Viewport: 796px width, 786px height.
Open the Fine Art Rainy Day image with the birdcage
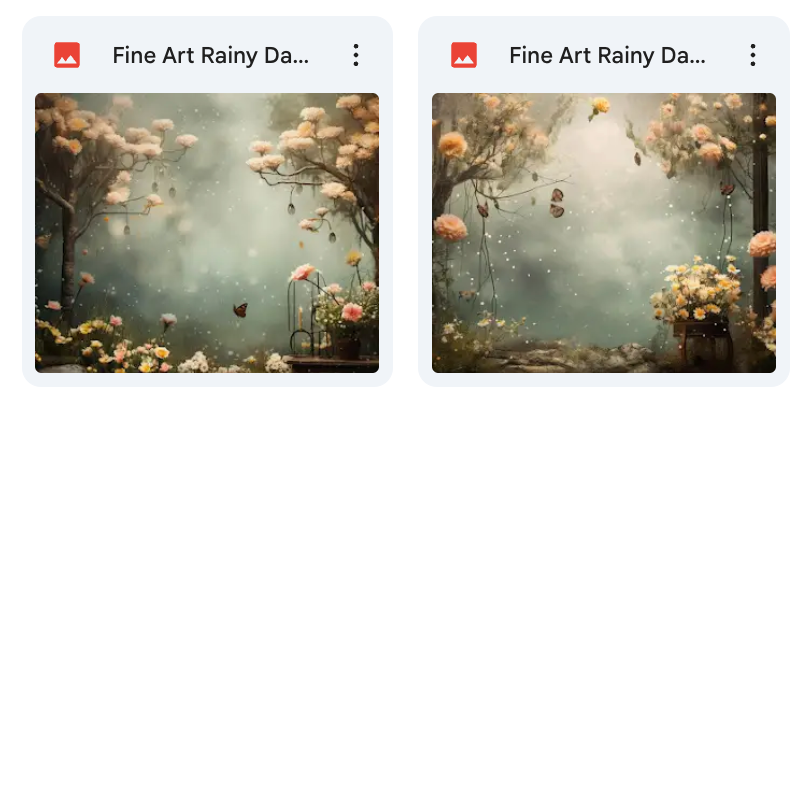(x=207, y=233)
